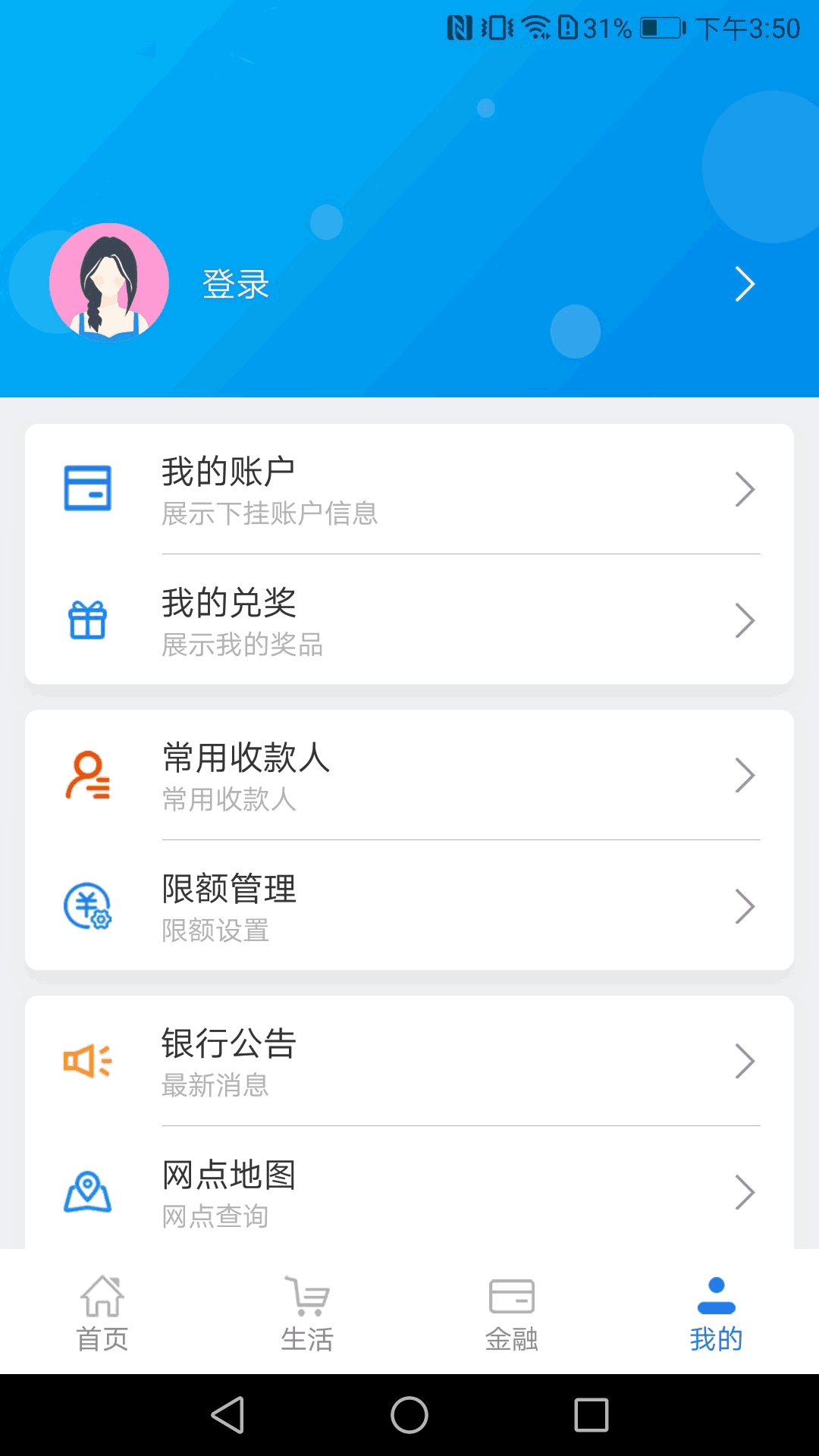Image resolution: width=819 pixels, height=1456 pixels.
Task: Open 限额管理 limit settings
Action: click(x=409, y=907)
